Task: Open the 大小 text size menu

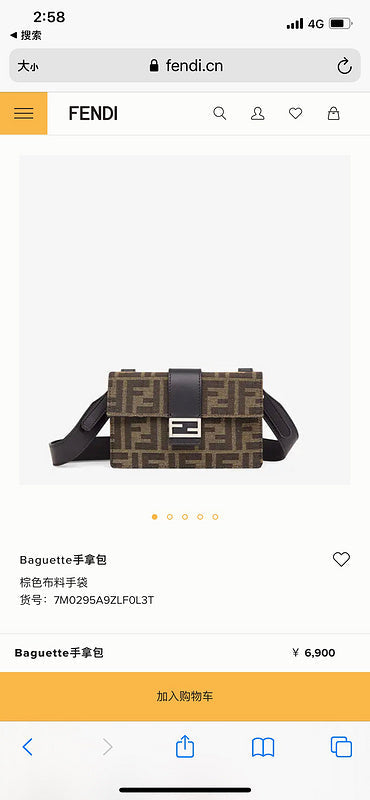Action: [28, 66]
